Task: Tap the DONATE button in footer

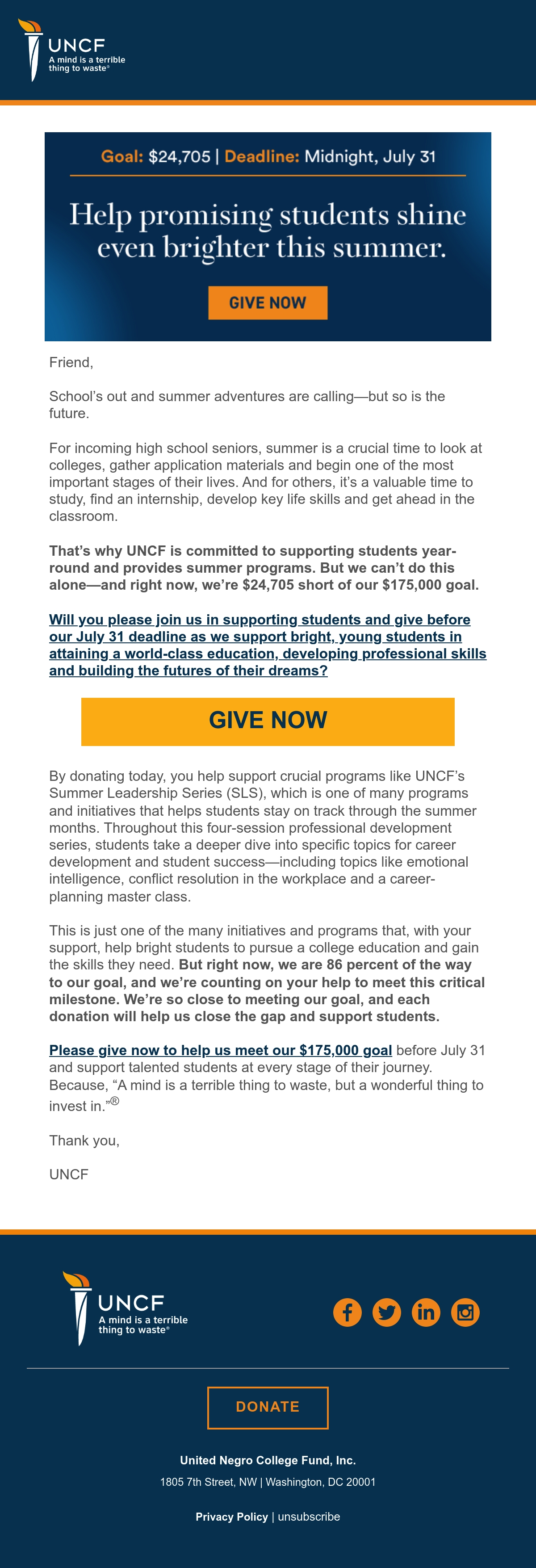Action: pos(268,1407)
